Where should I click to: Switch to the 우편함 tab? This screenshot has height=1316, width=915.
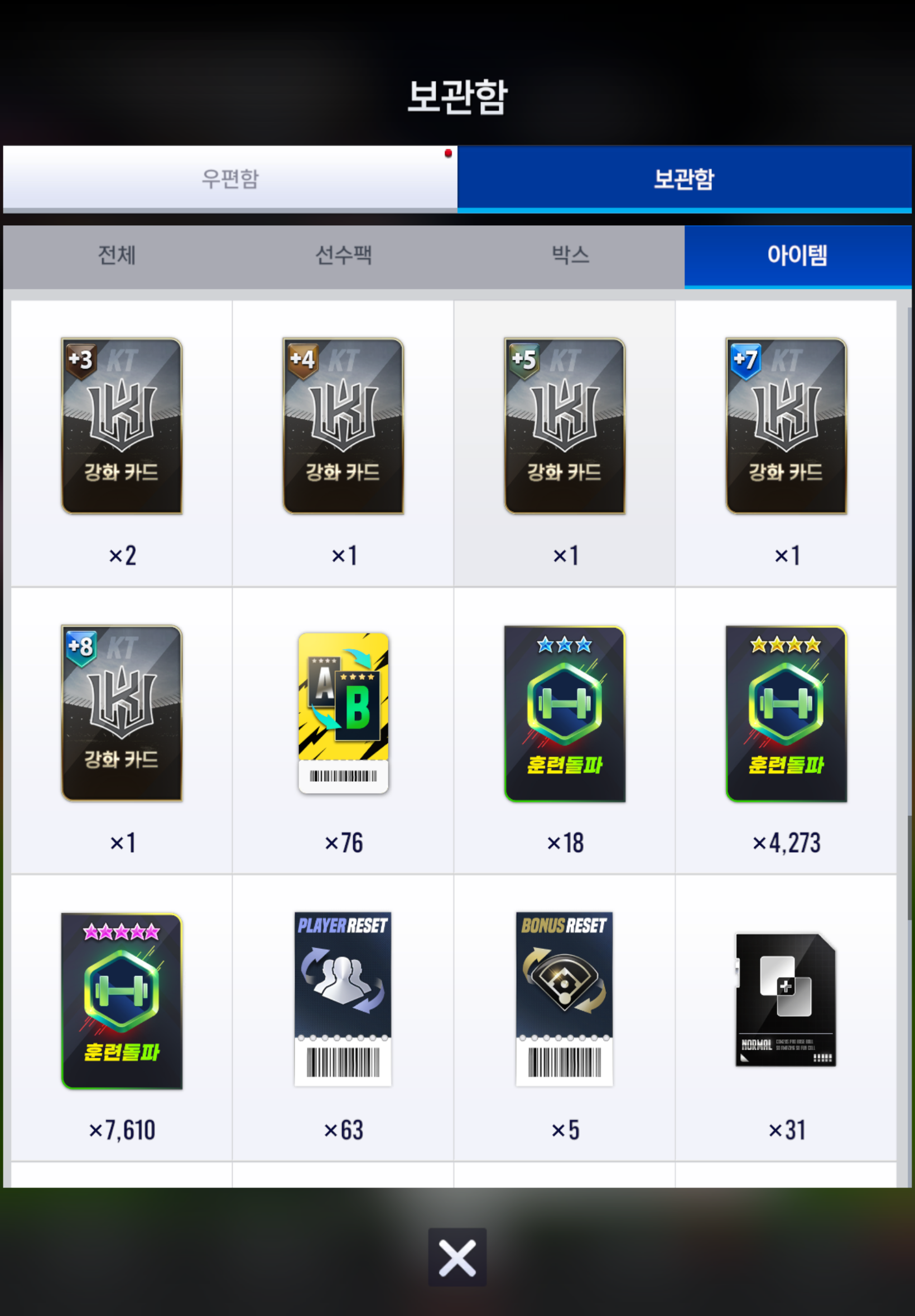(230, 178)
